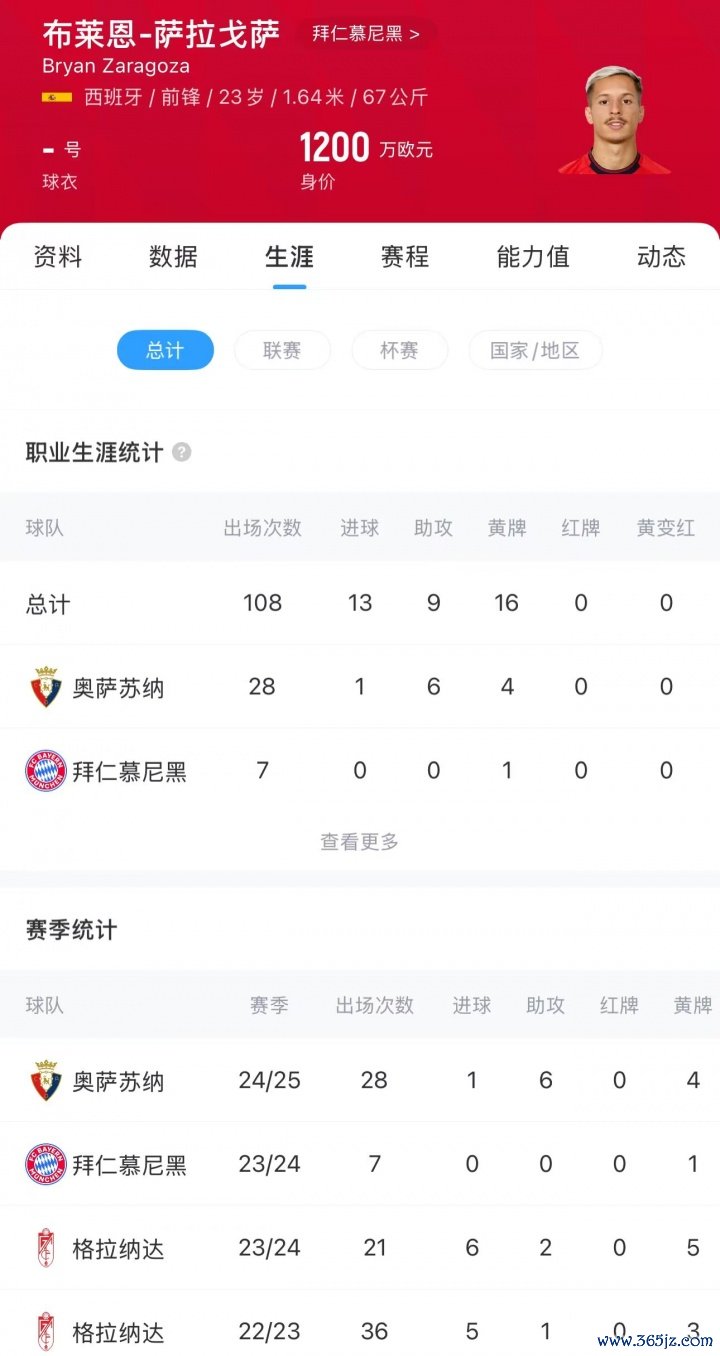View the 动态 tab
This screenshot has height=1356, width=720.
pos(662,257)
